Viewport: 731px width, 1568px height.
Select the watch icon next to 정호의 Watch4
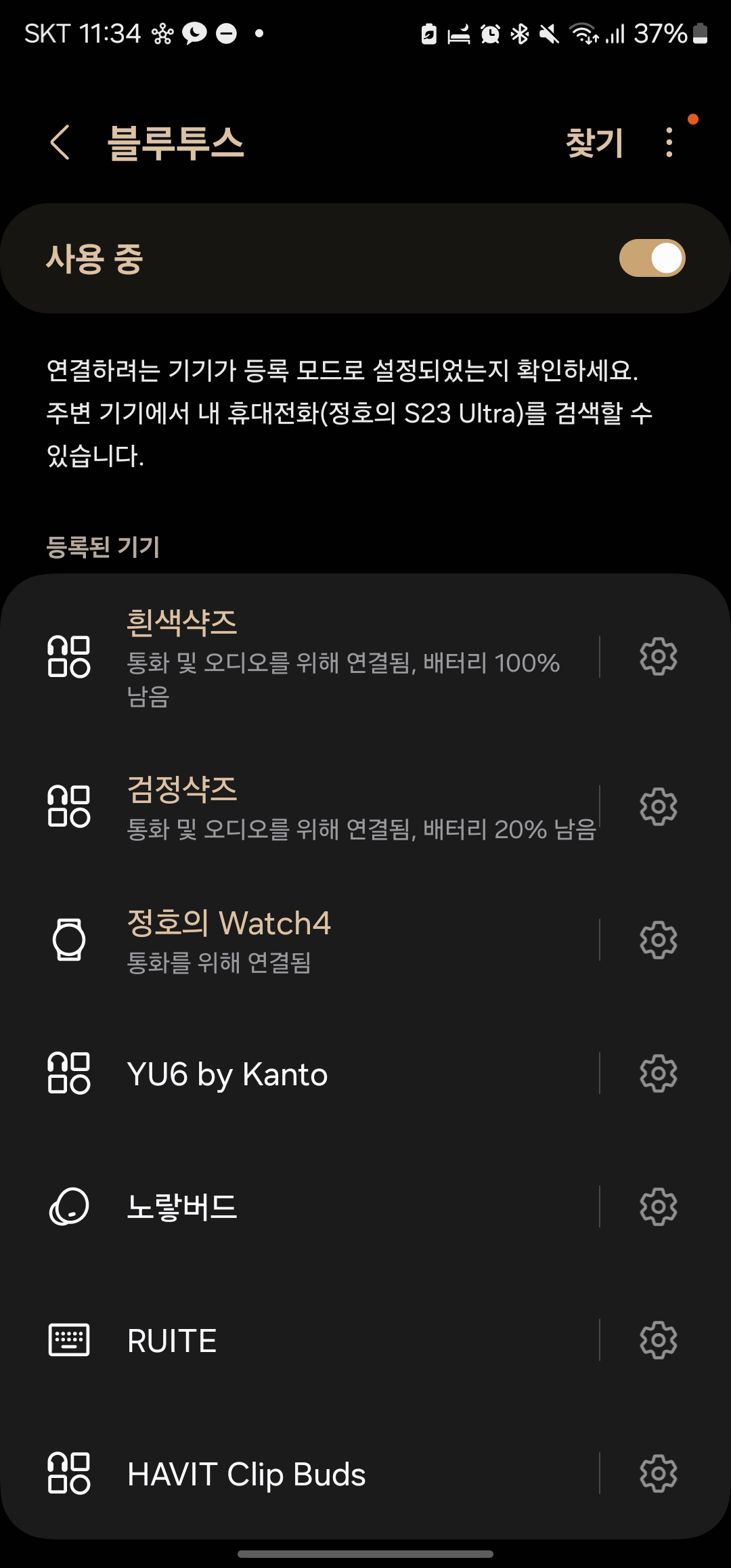[x=68, y=938]
